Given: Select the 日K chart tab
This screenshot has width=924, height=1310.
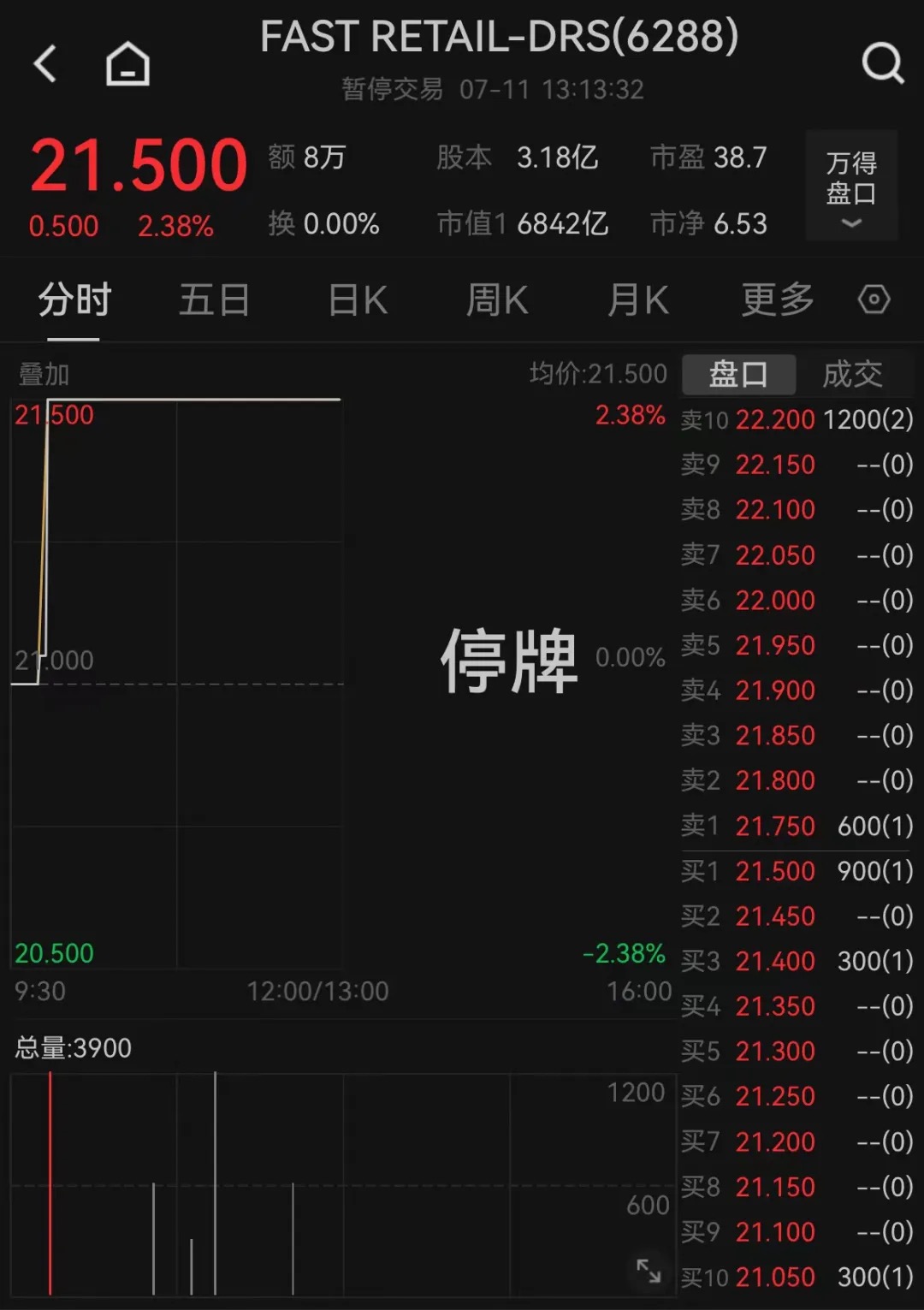Looking at the screenshot, I should point(358,300).
